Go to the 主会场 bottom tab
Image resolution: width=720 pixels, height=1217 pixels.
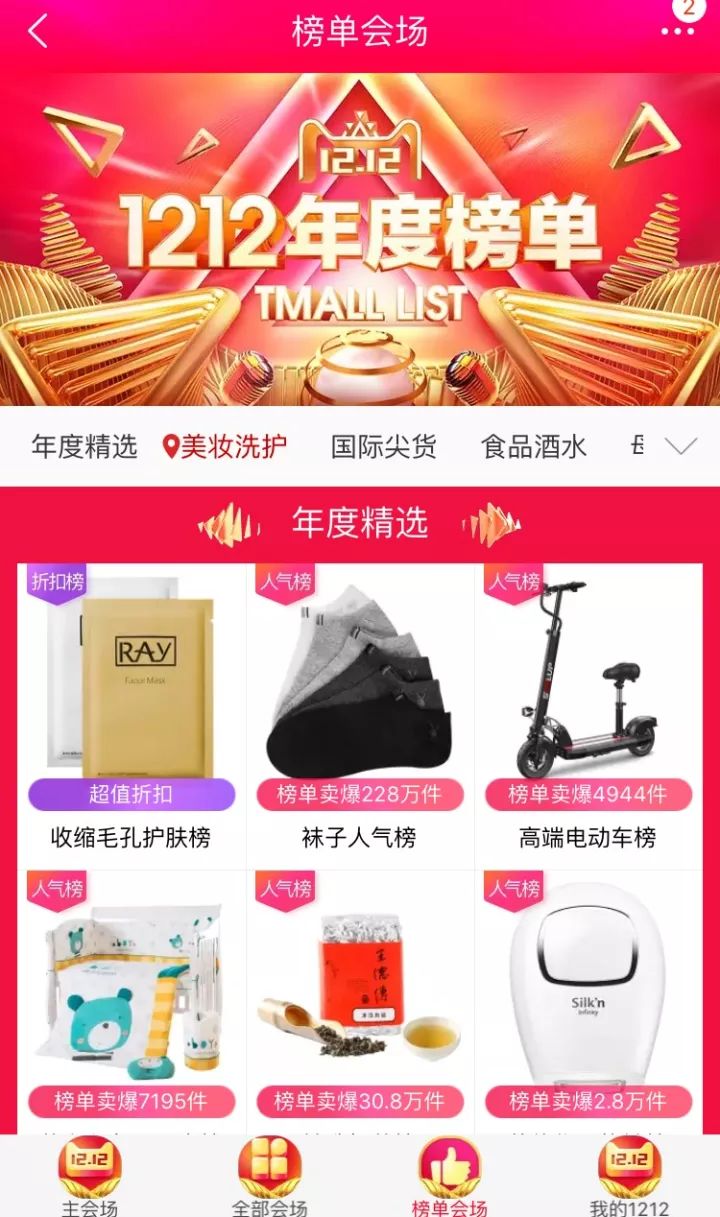(x=90, y=1177)
